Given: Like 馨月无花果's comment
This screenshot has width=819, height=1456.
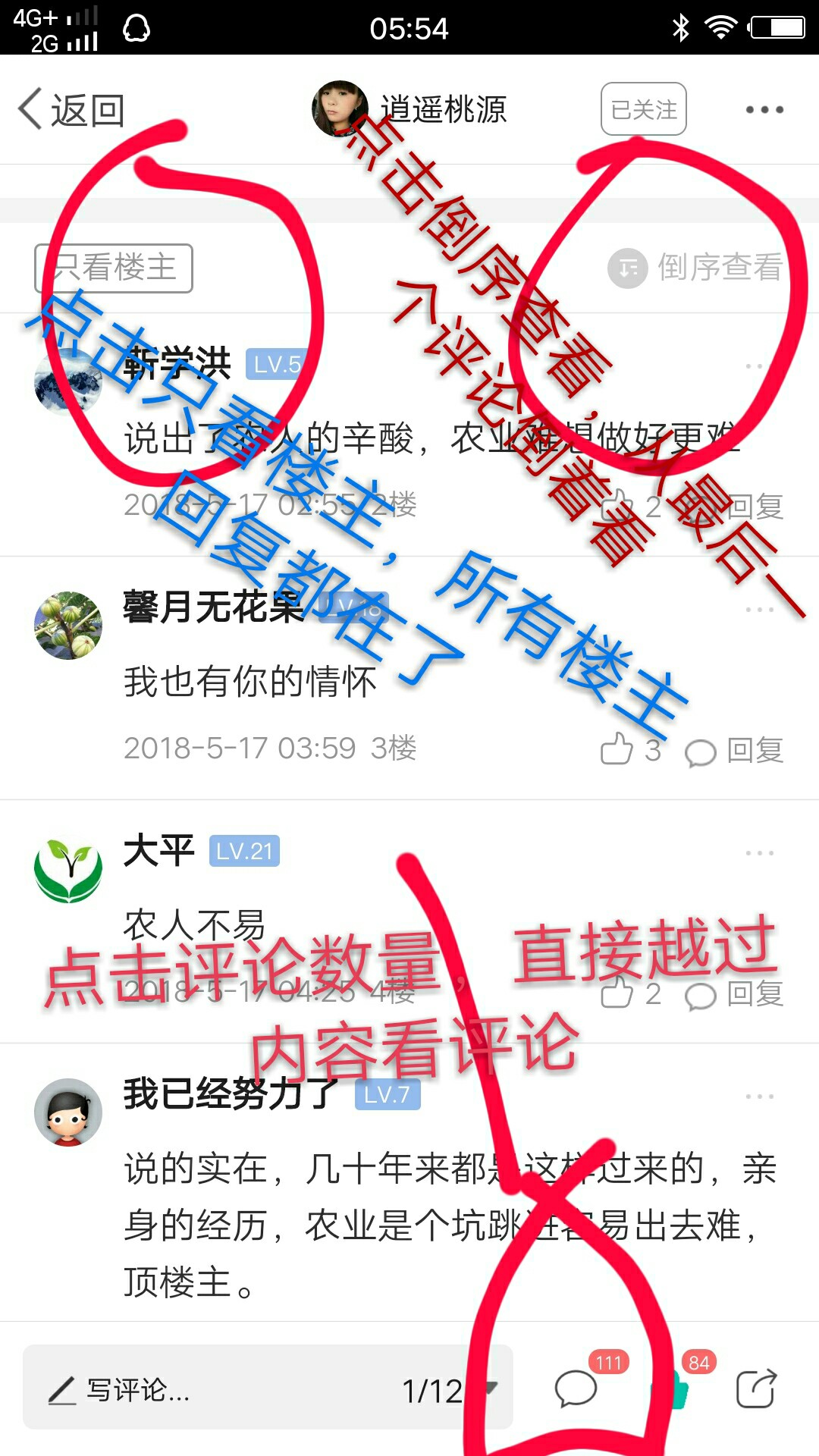Looking at the screenshot, I should click(631, 749).
